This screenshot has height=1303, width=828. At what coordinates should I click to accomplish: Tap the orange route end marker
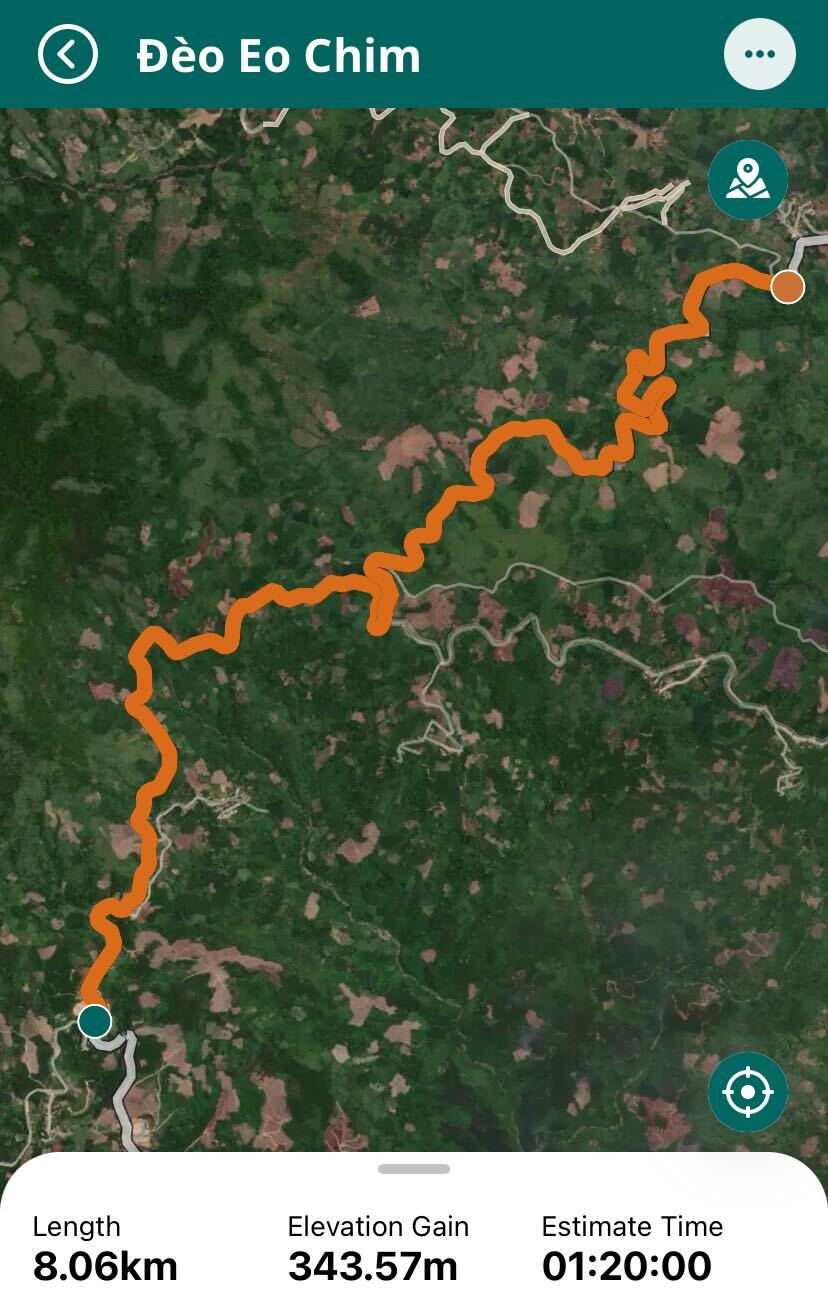pyautogui.click(x=788, y=286)
